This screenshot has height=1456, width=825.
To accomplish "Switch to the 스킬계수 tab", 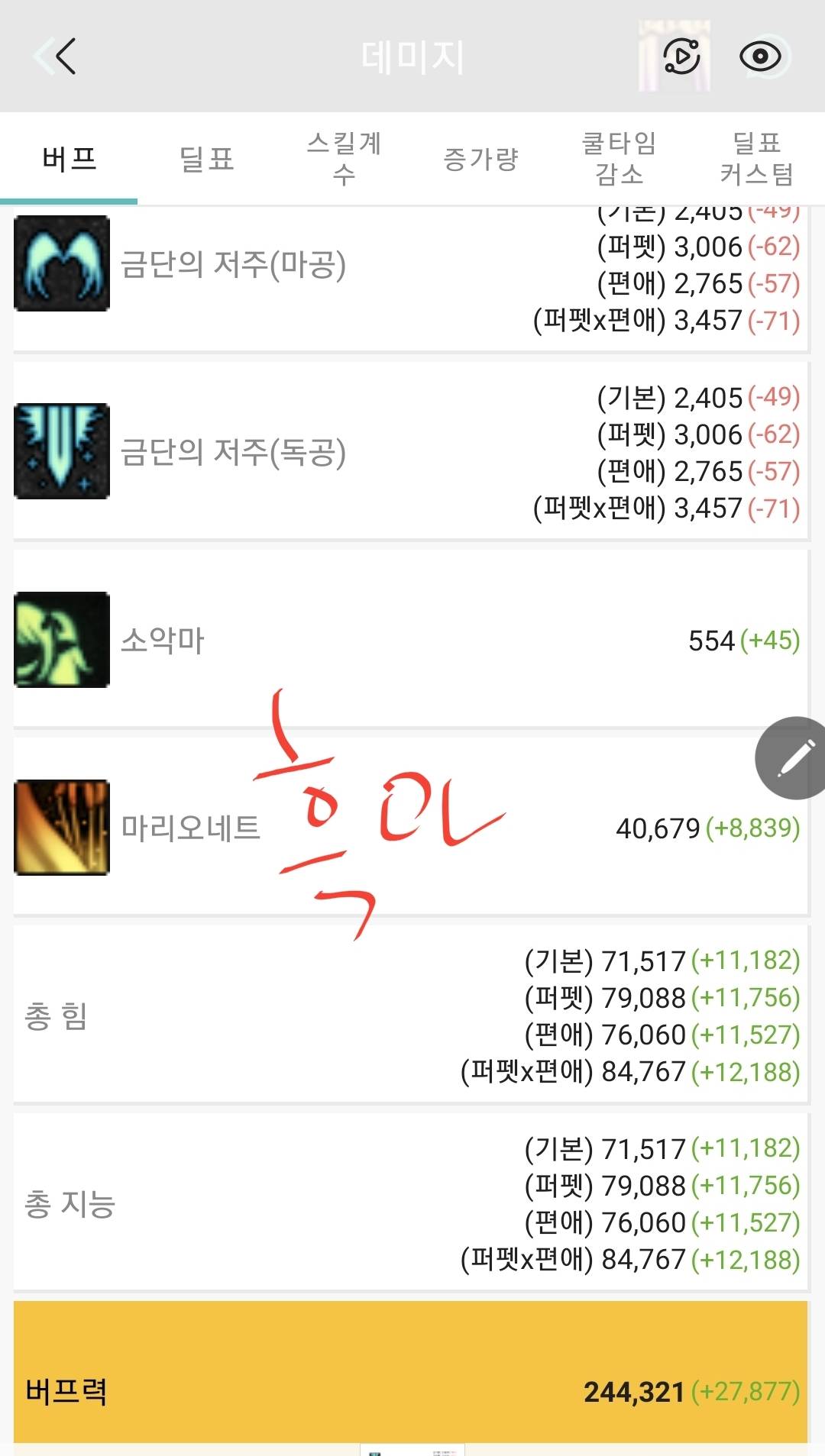I will [x=344, y=159].
